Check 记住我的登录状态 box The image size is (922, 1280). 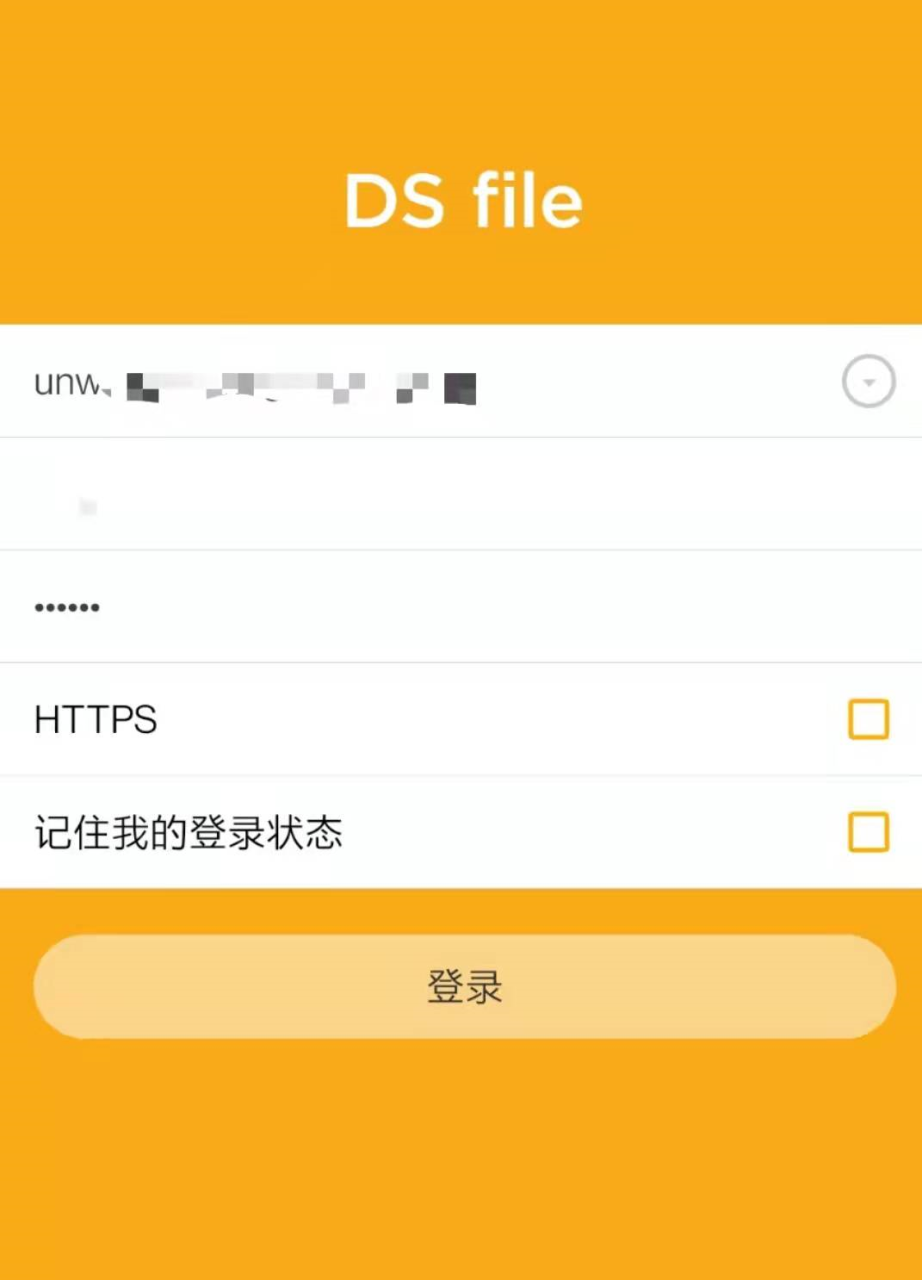click(x=868, y=832)
